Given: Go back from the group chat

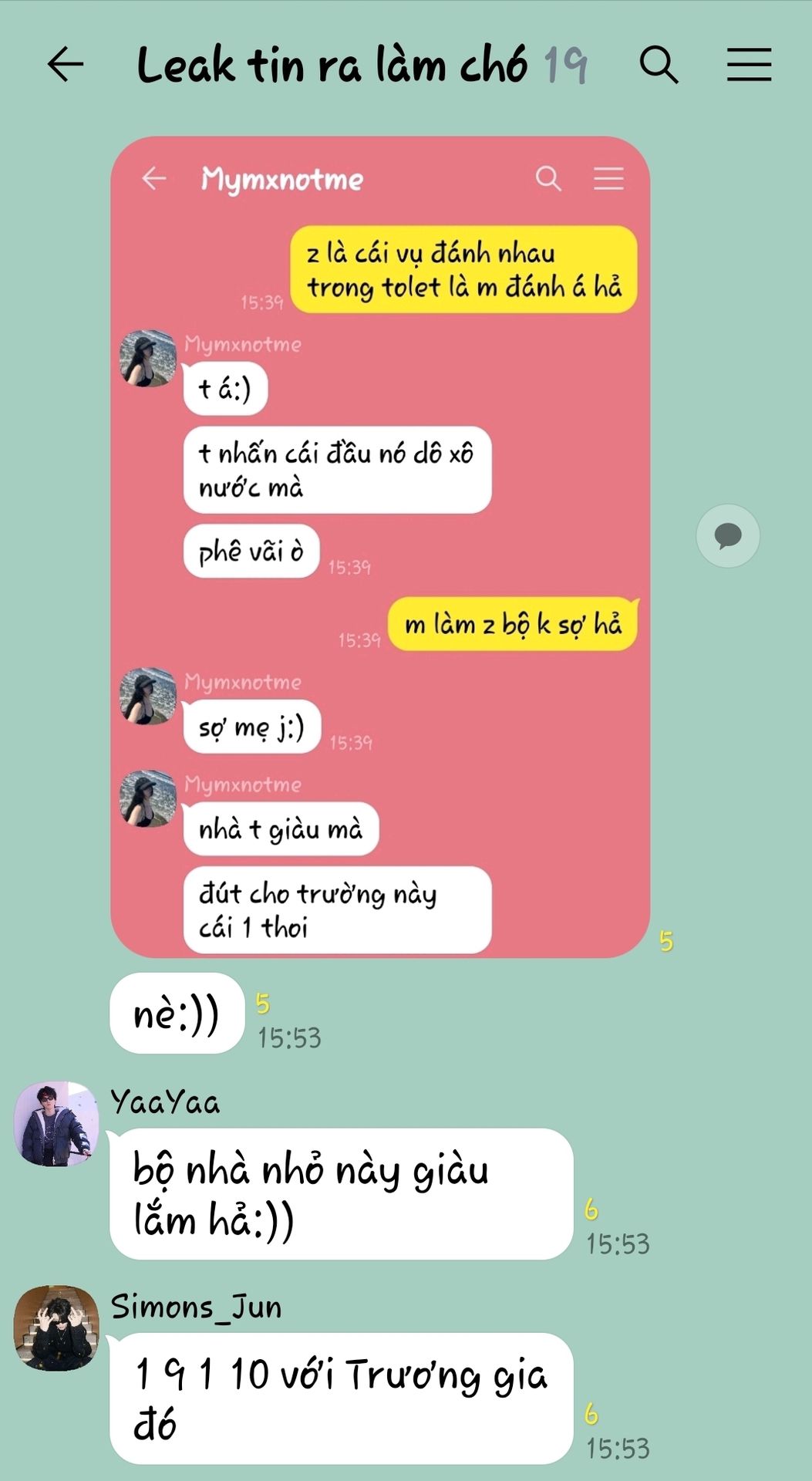Looking at the screenshot, I should coord(66,64).
